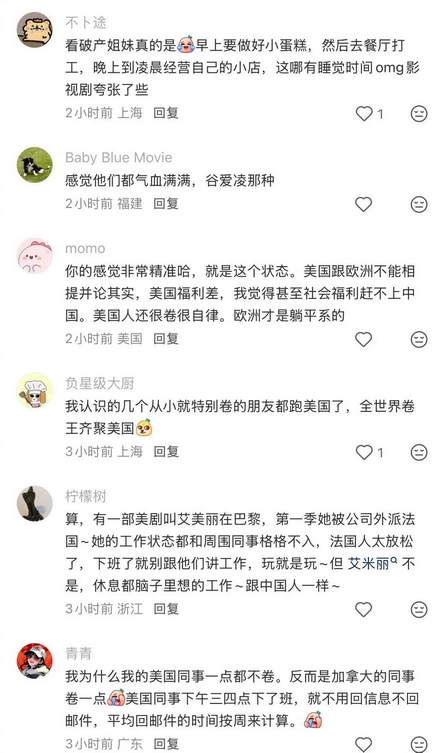The height and width of the screenshot is (753, 444).
Task: Like 柠檬树's comment
Action: pyautogui.click(x=363, y=609)
